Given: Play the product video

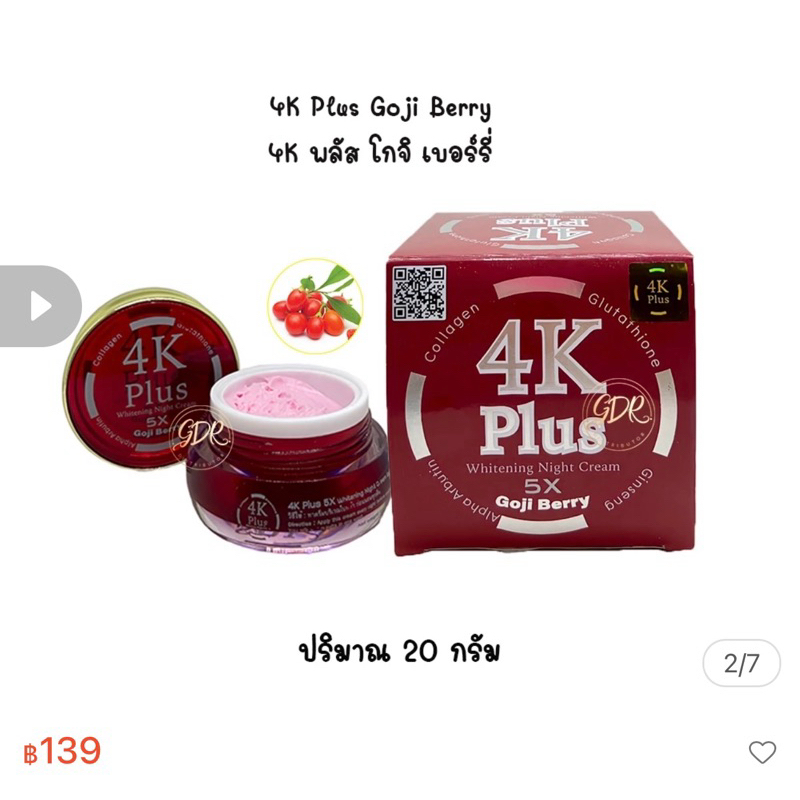Looking at the screenshot, I should click(x=40, y=306).
